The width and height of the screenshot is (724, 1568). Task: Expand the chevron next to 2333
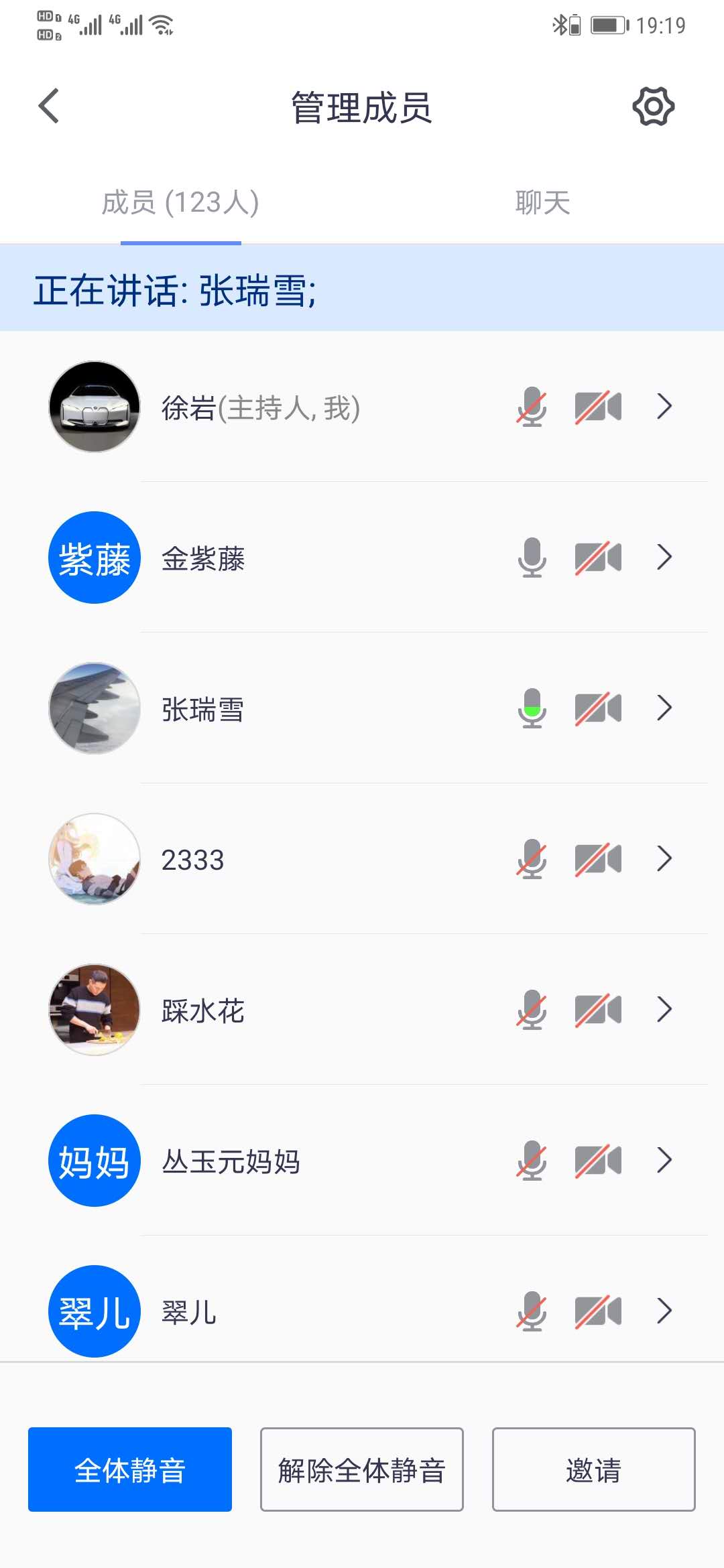coord(664,858)
